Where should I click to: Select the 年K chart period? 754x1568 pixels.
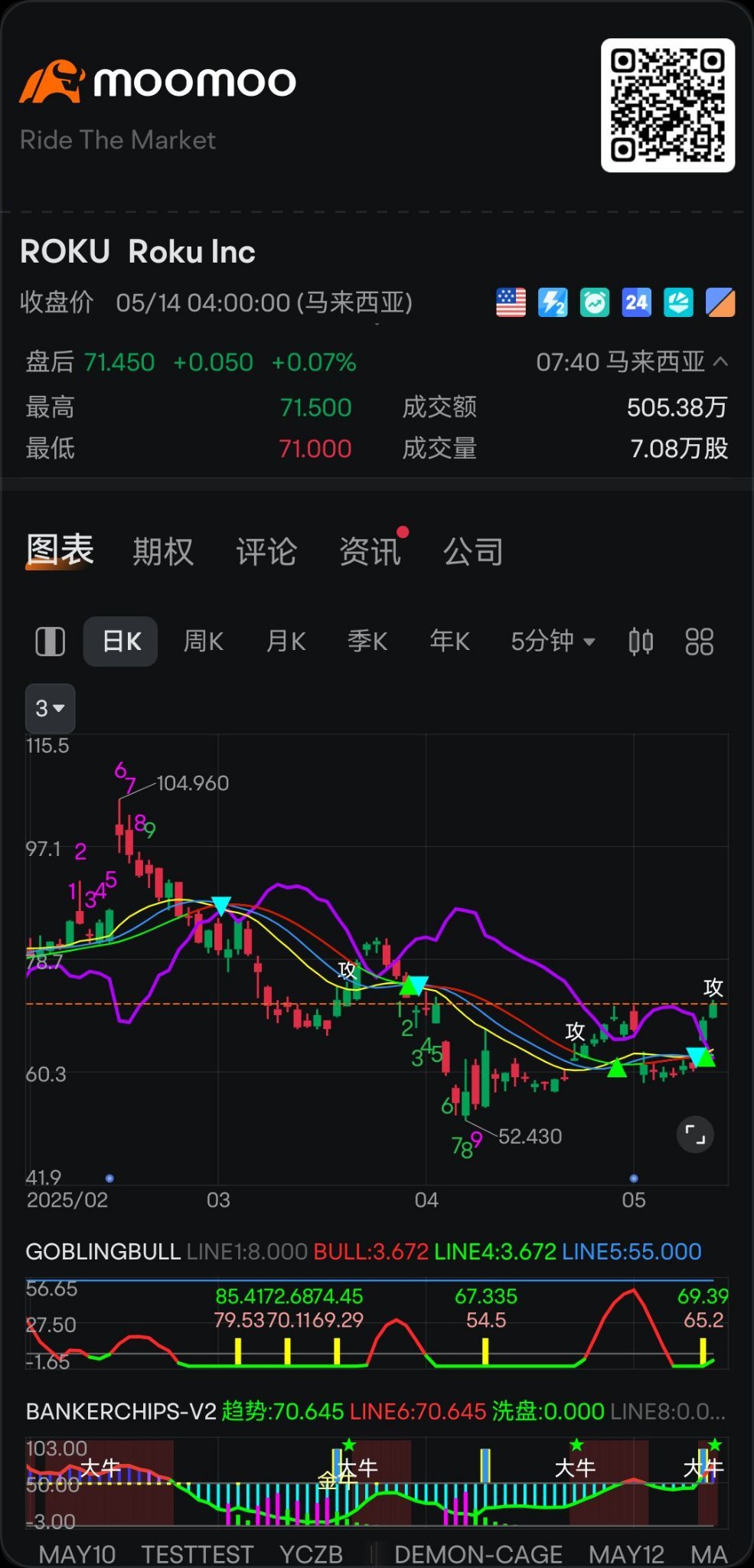449,641
